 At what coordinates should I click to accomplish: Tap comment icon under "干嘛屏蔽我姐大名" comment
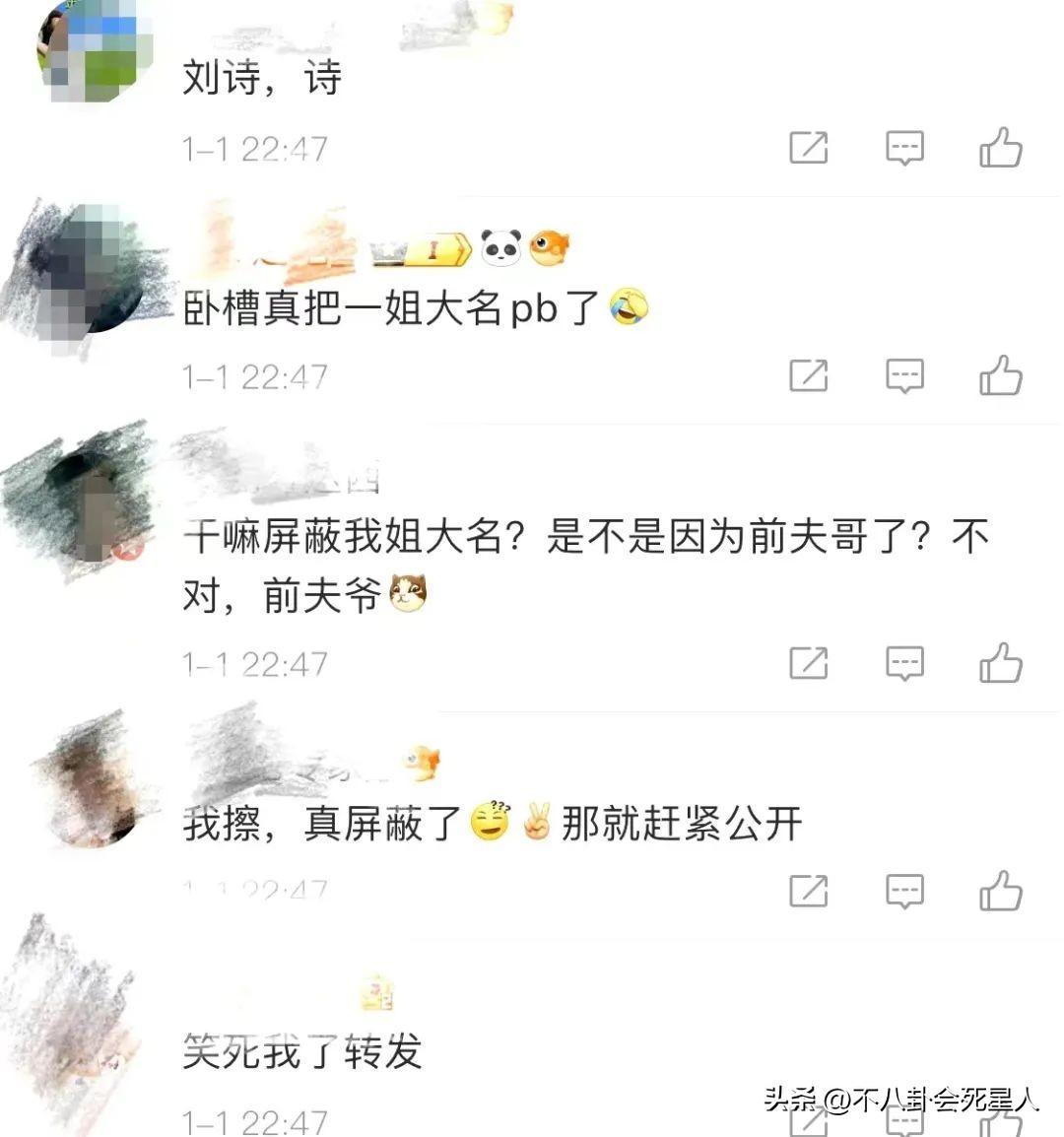click(x=904, y=663)
